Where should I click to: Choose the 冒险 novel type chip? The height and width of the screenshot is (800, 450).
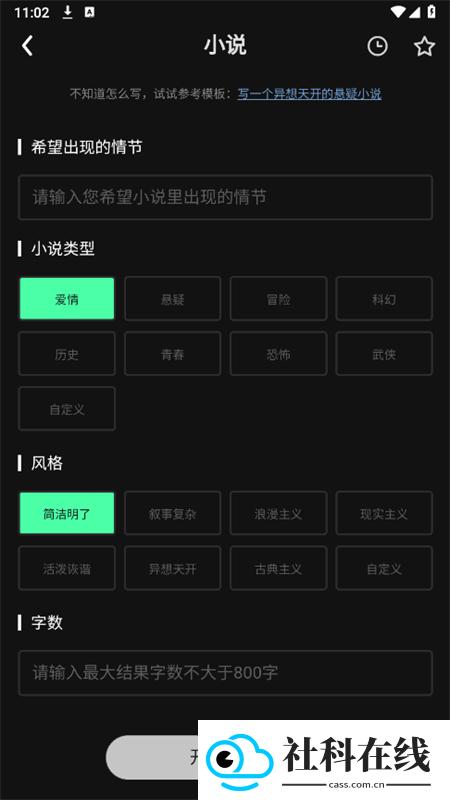[278, 298]
